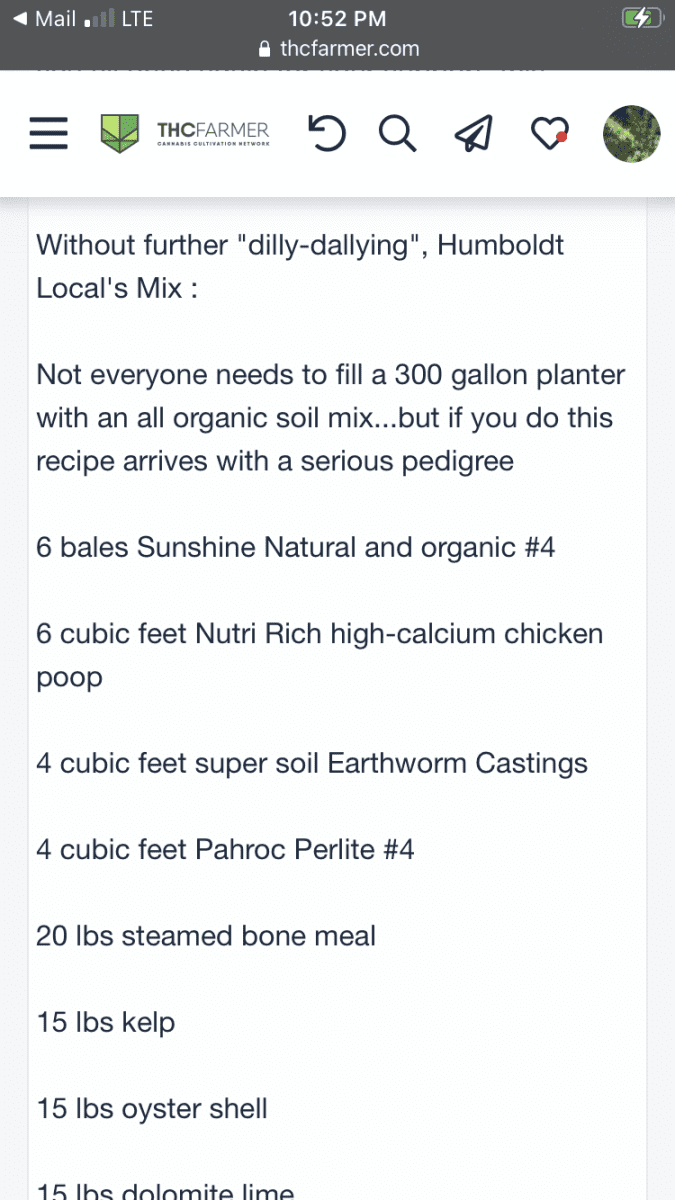This screenshot has width=675, height=1200.
Task: Open the recent activity history icon
Action: tap(328, 134)
